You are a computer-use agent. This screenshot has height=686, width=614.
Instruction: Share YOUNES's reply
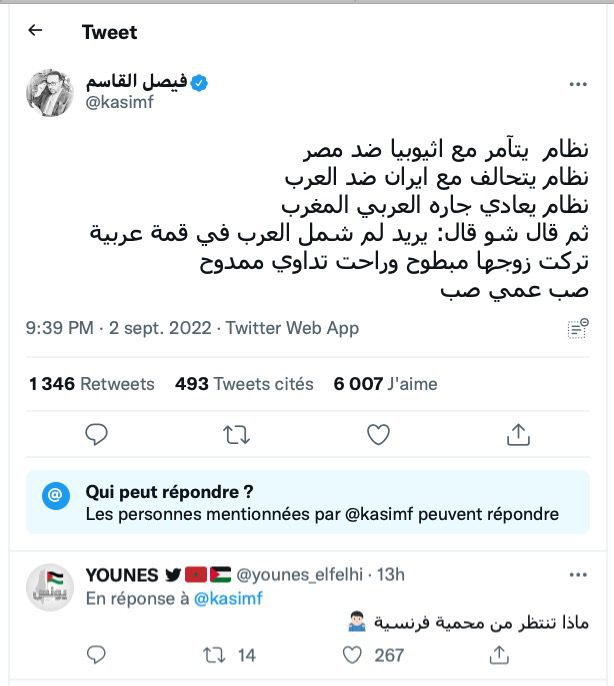point(498,655)
